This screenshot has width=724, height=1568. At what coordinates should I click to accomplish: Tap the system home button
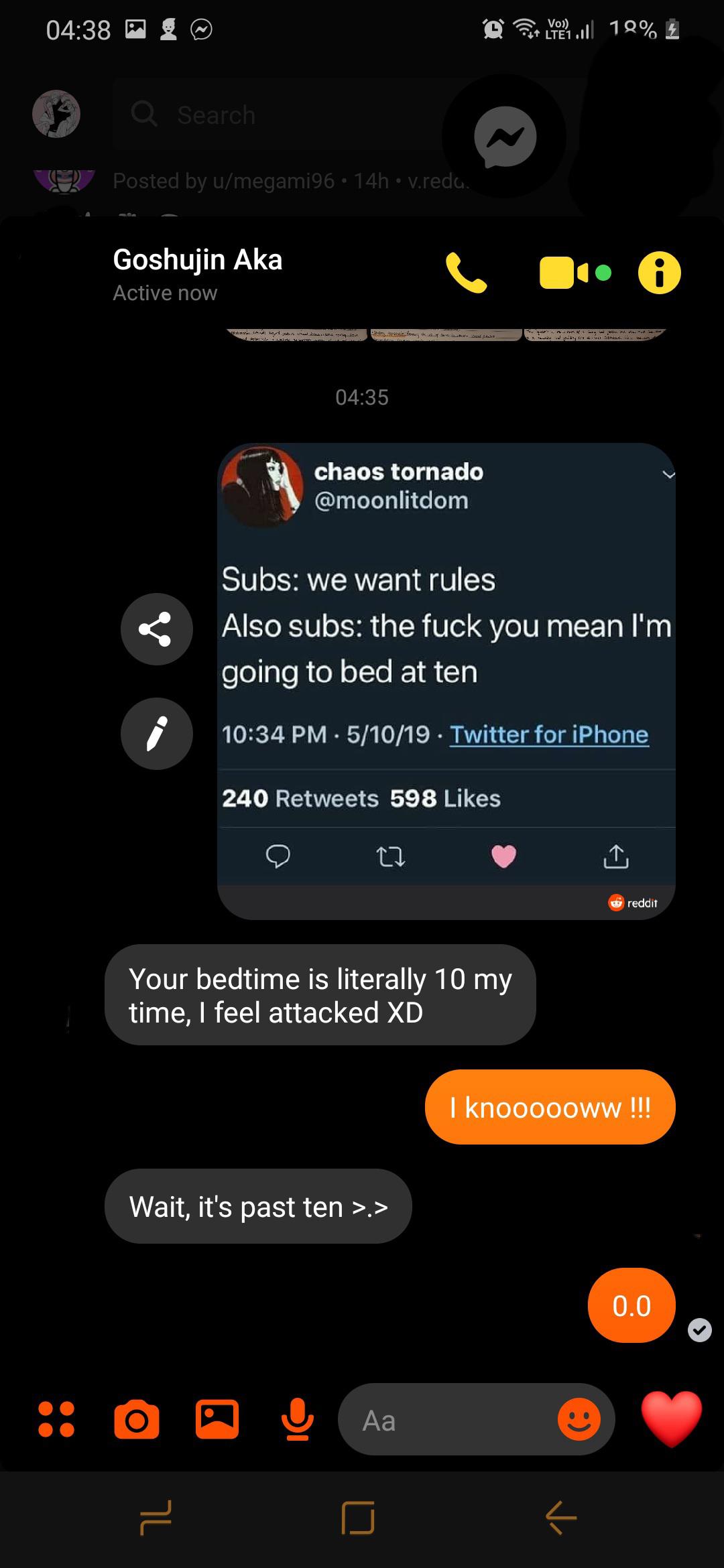[x=357, y=1517]
